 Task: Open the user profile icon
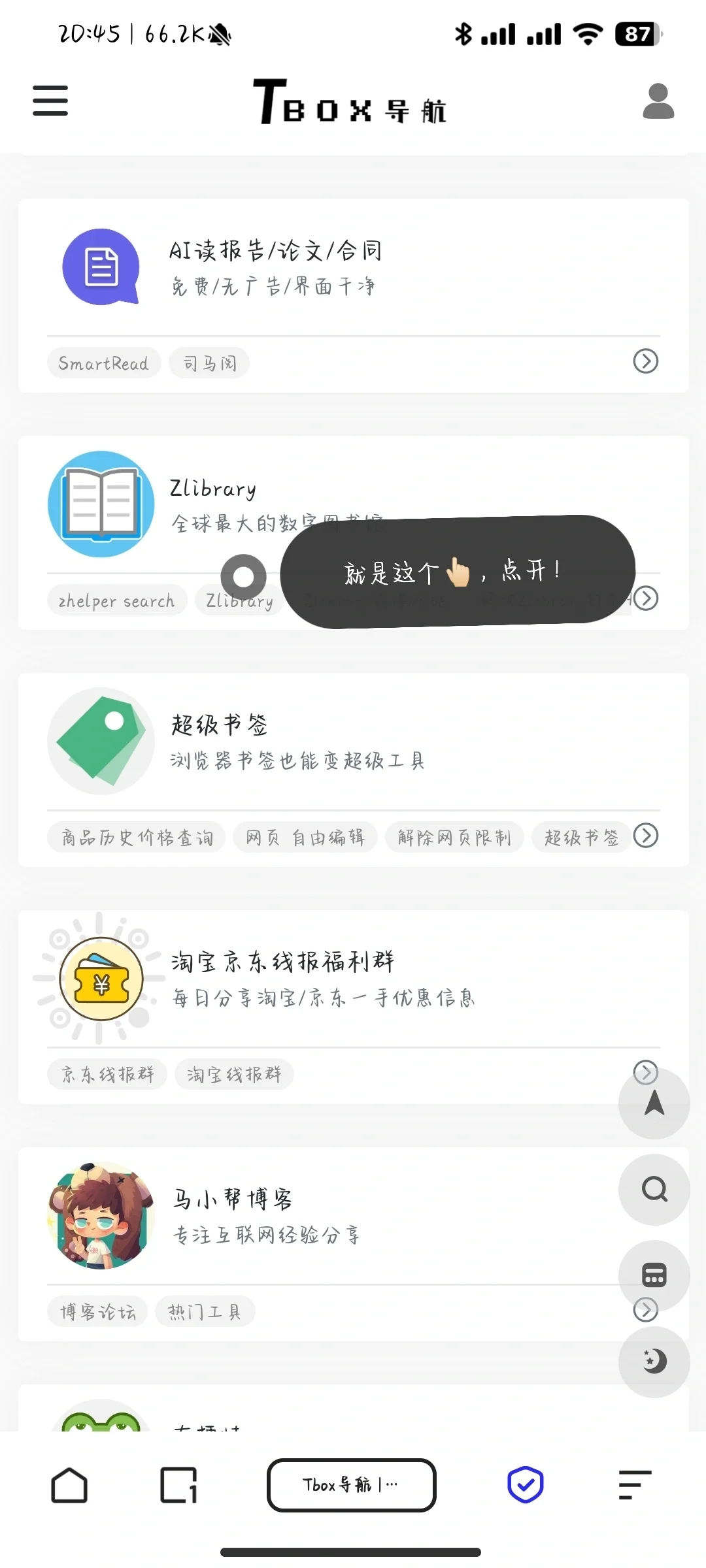click(658, 101)
